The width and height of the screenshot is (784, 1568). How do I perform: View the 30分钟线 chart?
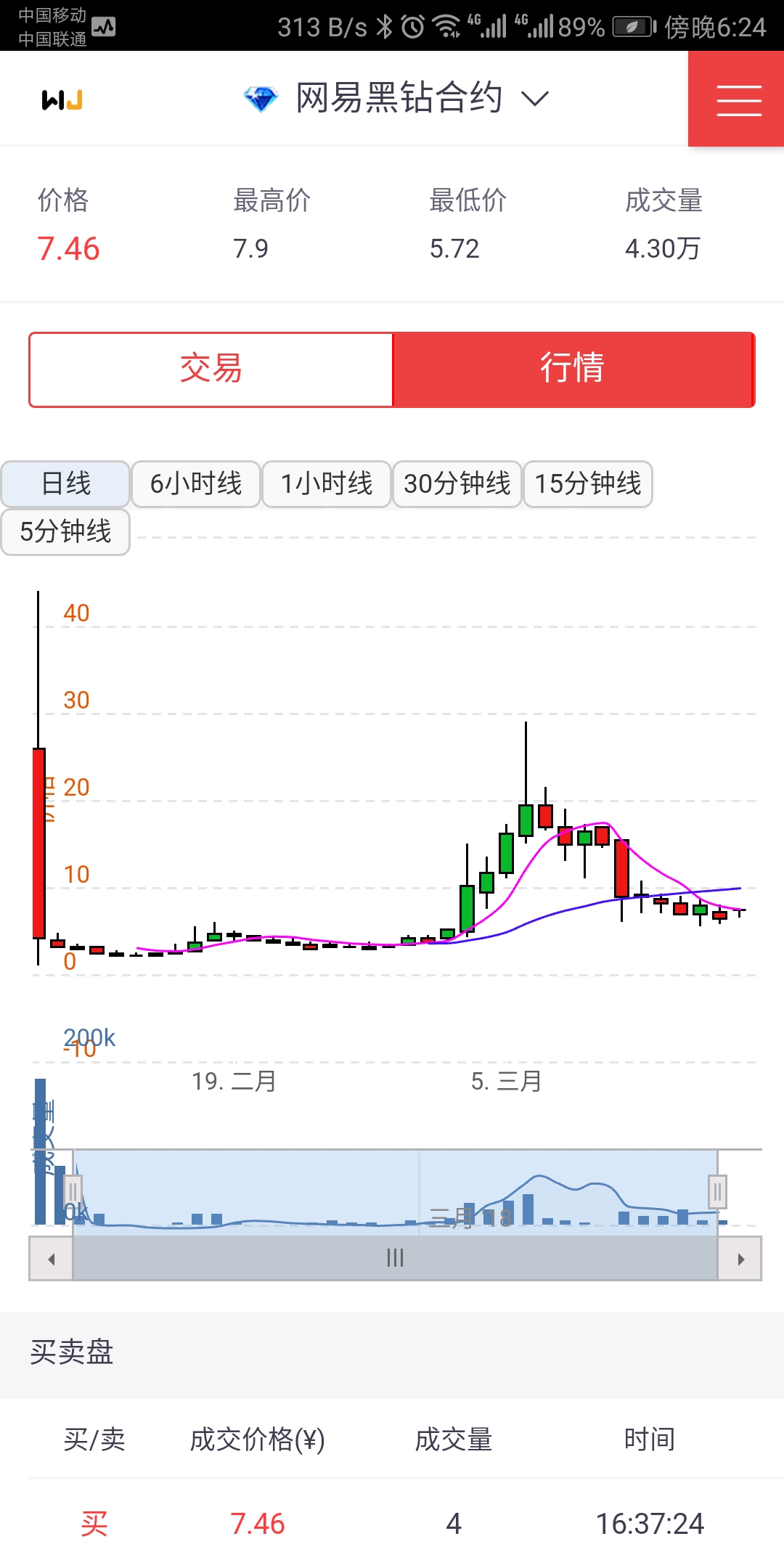[457, 484]
